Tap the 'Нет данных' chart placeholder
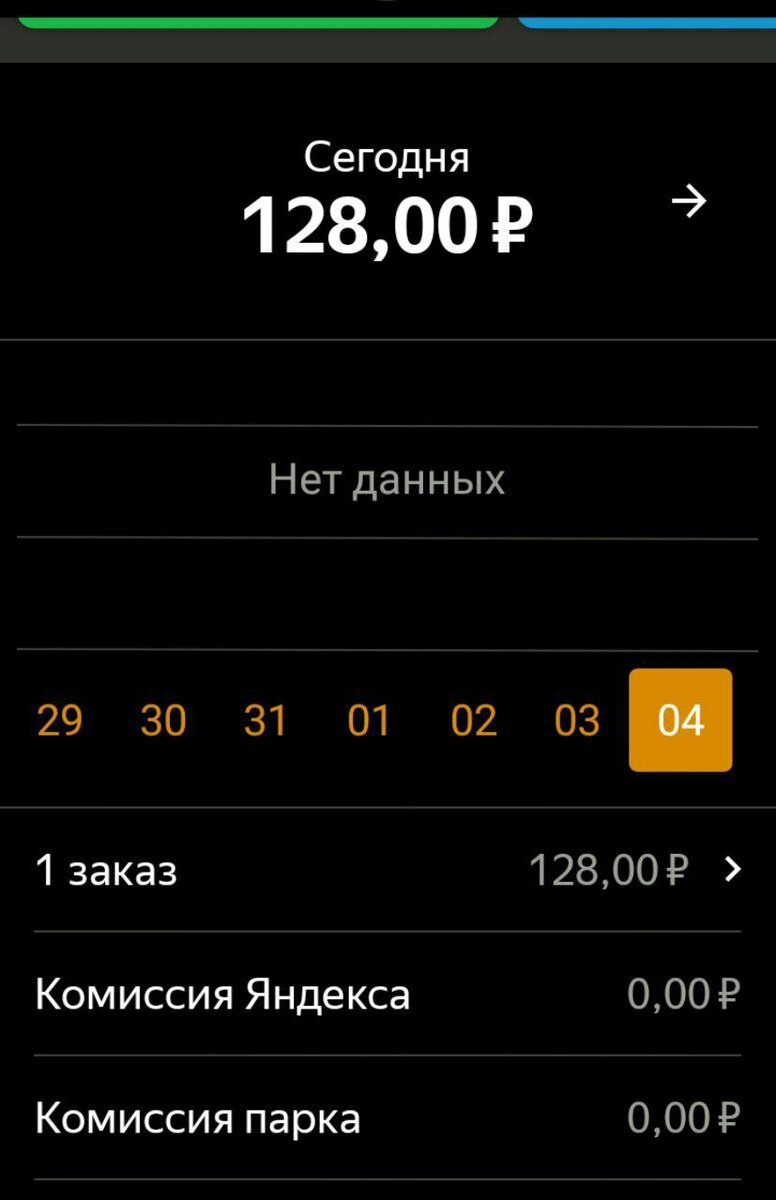The width and height of the screenshot is (776, 1200). tap(388, 479)
